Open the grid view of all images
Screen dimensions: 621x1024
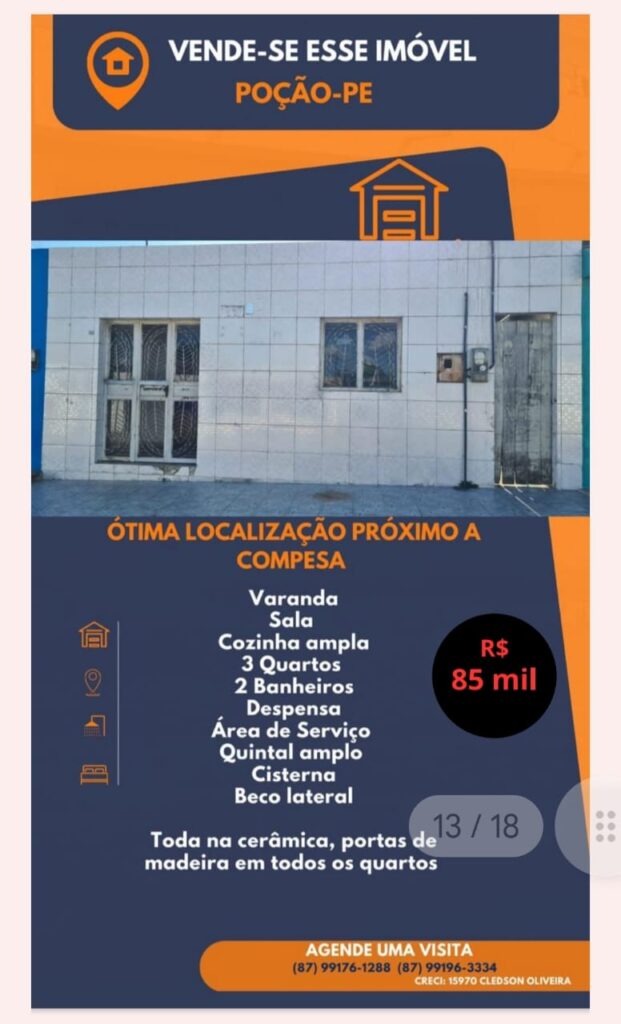pyautogui.click(x=600, y=826)
